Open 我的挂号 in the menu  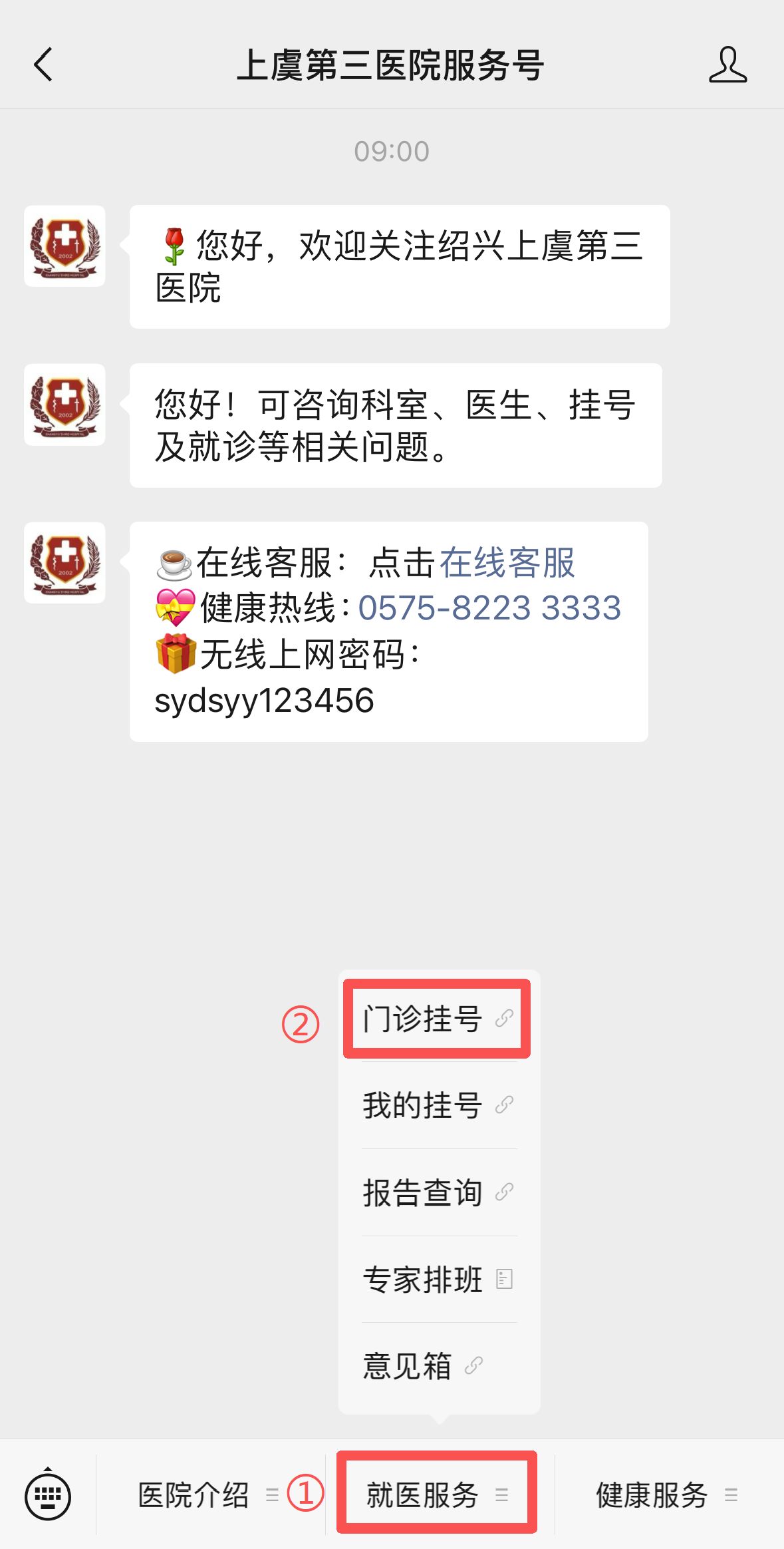438,1106
